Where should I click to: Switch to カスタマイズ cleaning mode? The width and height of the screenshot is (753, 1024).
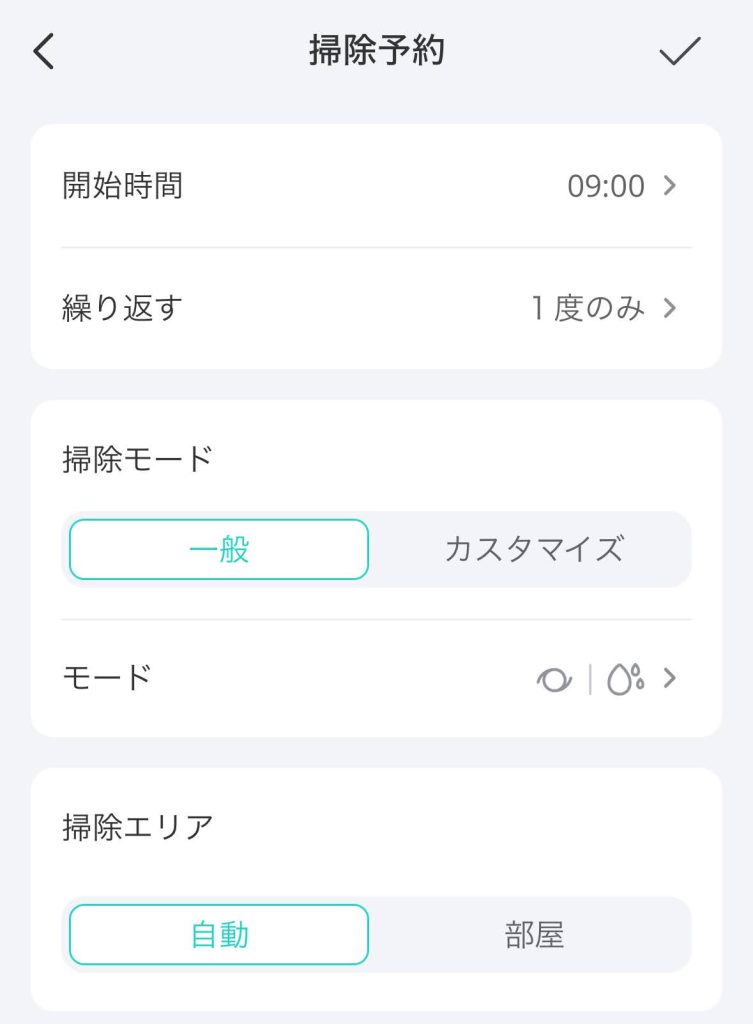click(x=534, y=549)
